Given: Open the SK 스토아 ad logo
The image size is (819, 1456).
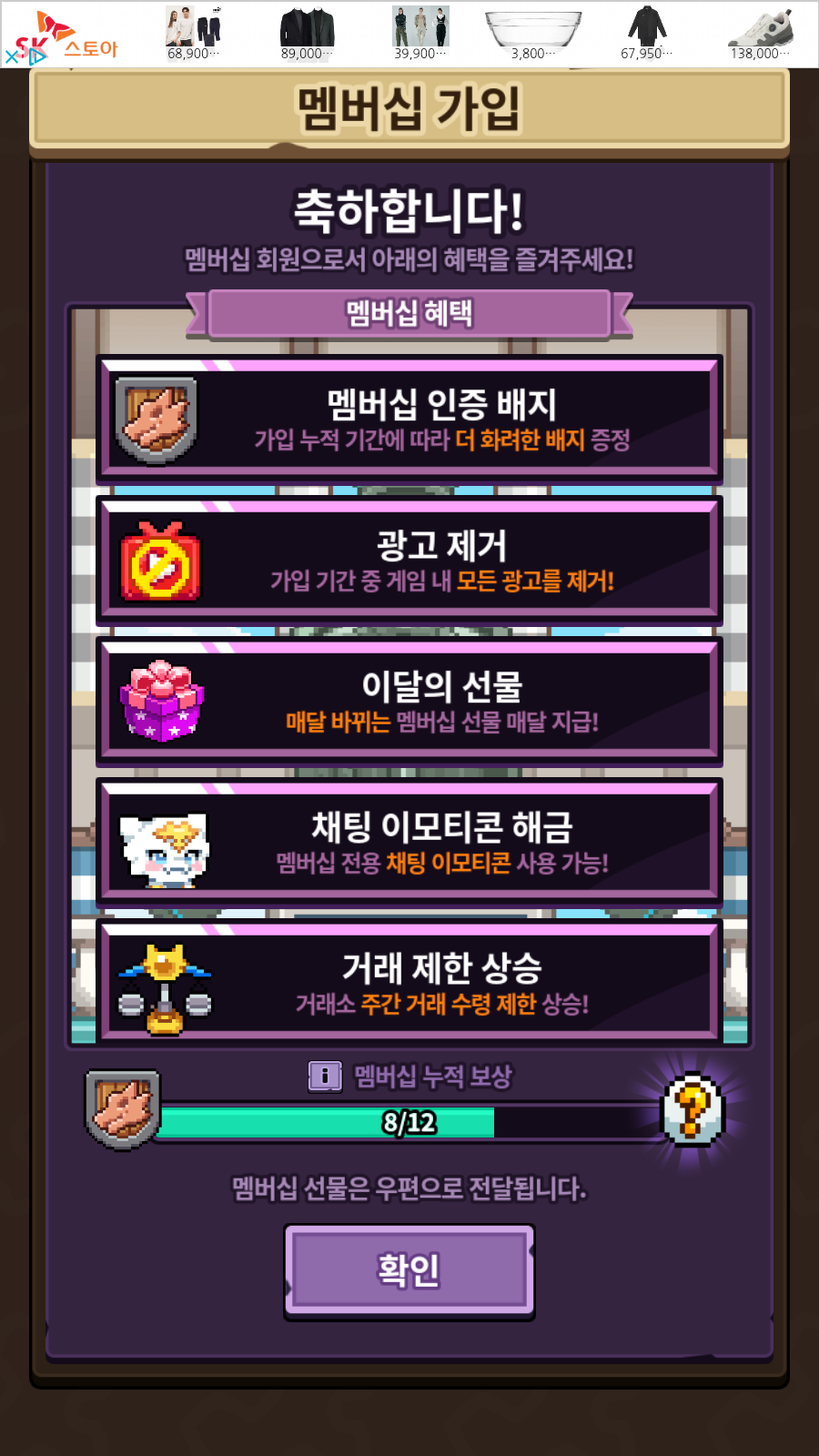Looking at the screenshot, I should [64, 38].
